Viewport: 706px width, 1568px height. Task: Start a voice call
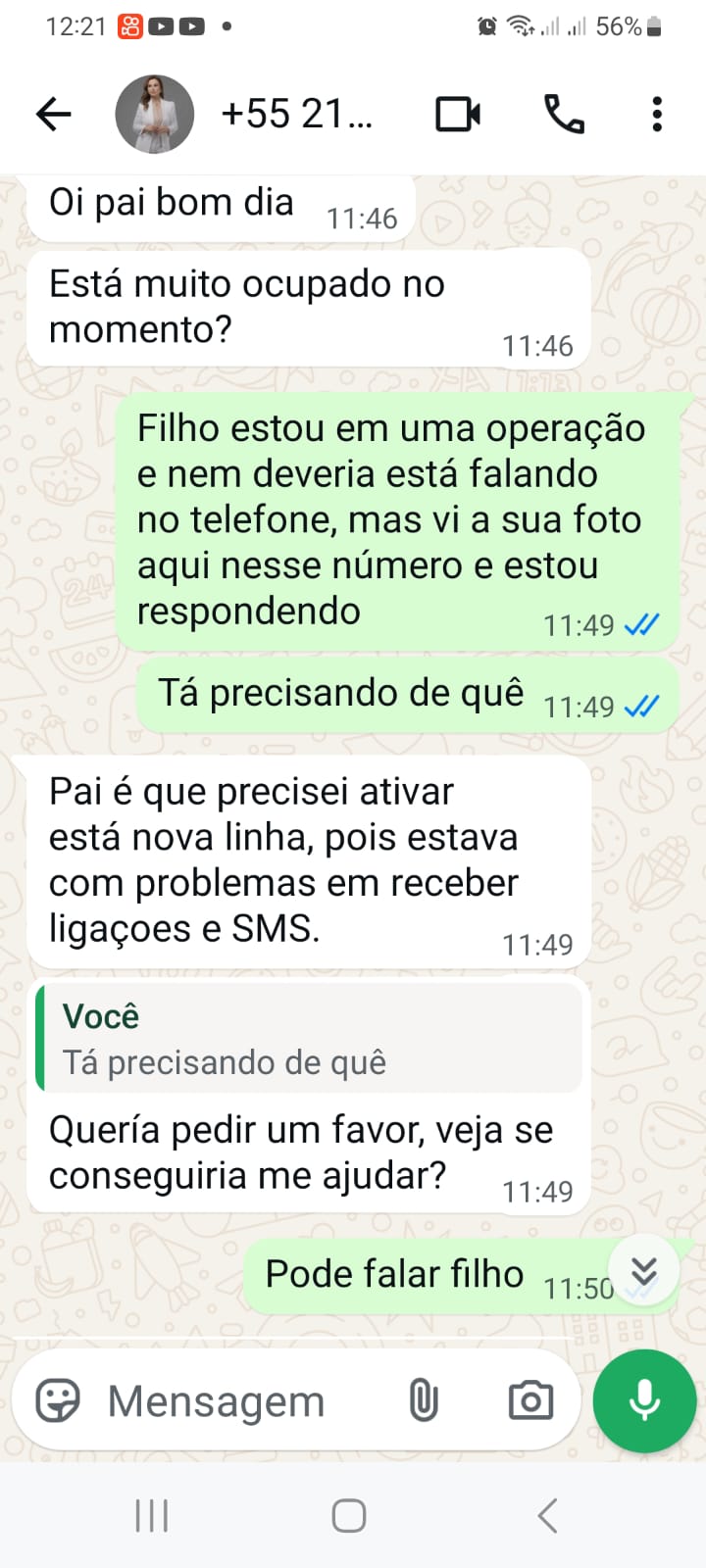(x=565, y=115)
